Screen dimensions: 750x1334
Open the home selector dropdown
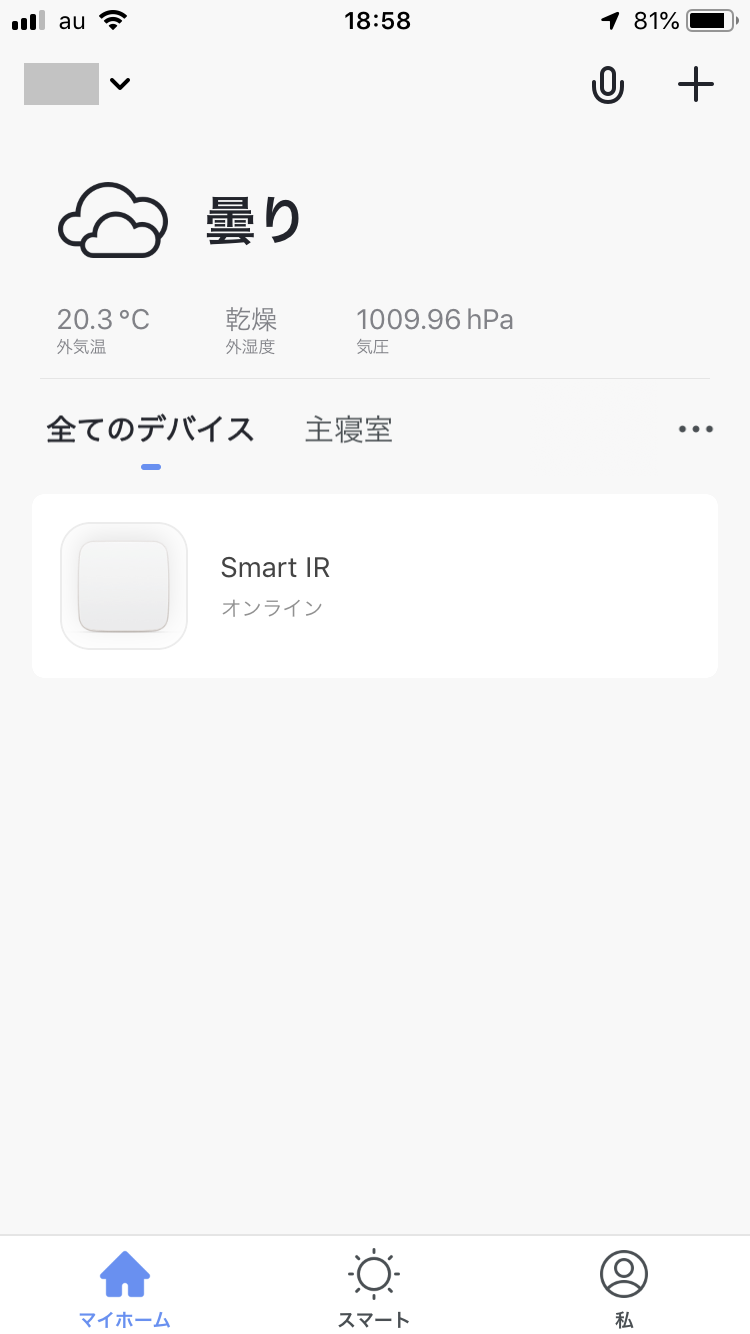click(78, 84)
